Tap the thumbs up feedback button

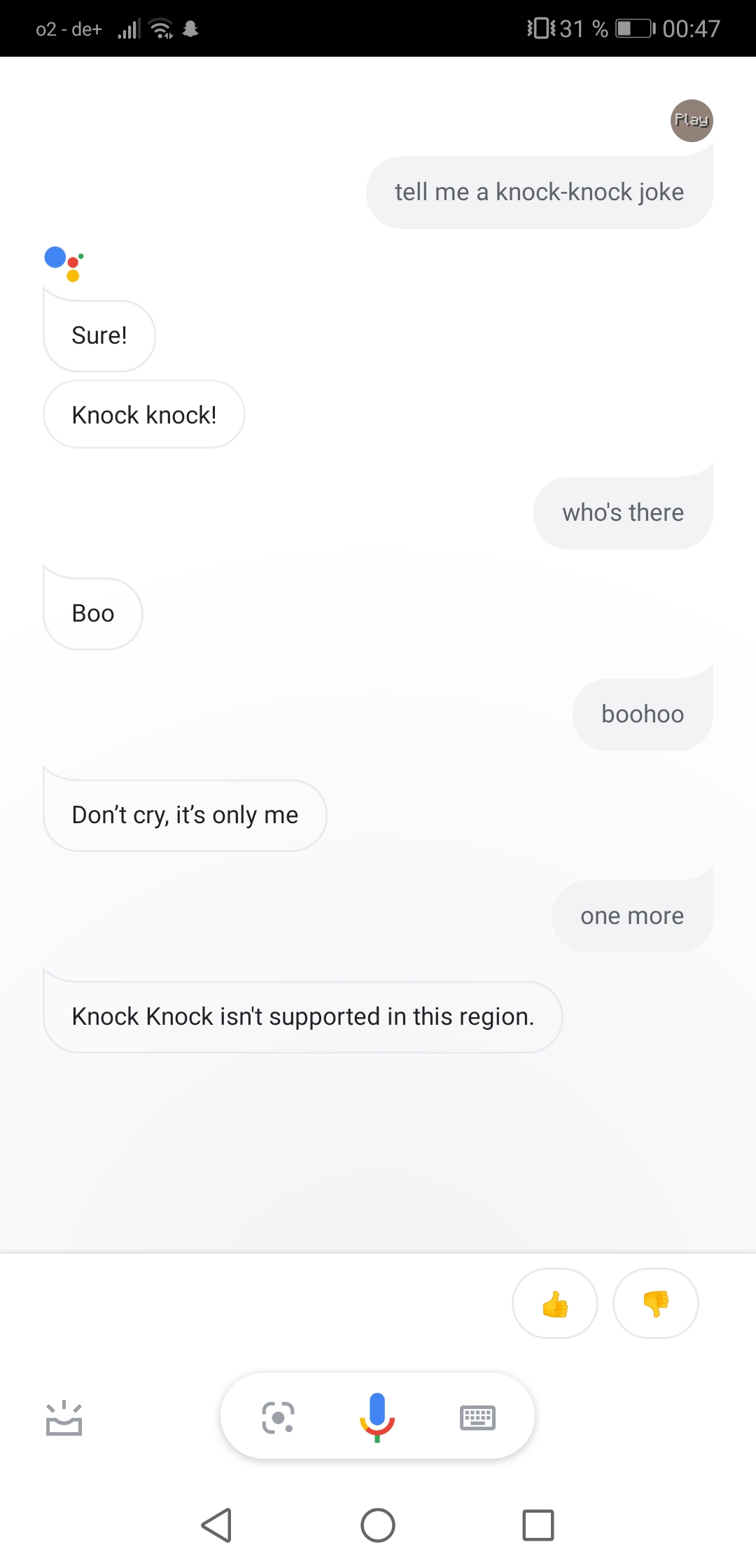[x=555, y=1303]
